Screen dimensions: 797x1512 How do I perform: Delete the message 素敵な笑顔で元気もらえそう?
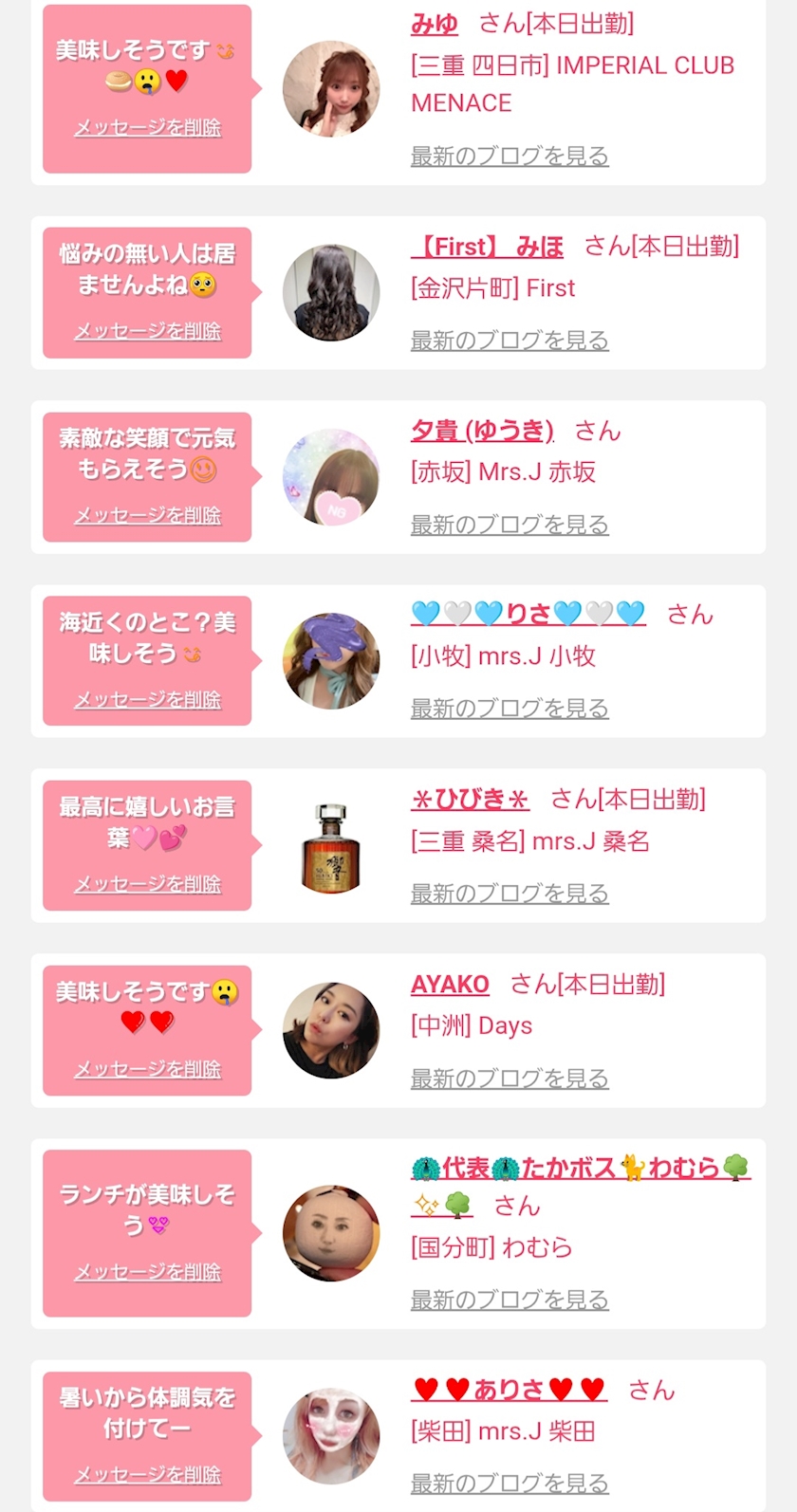tap(147, 515)
